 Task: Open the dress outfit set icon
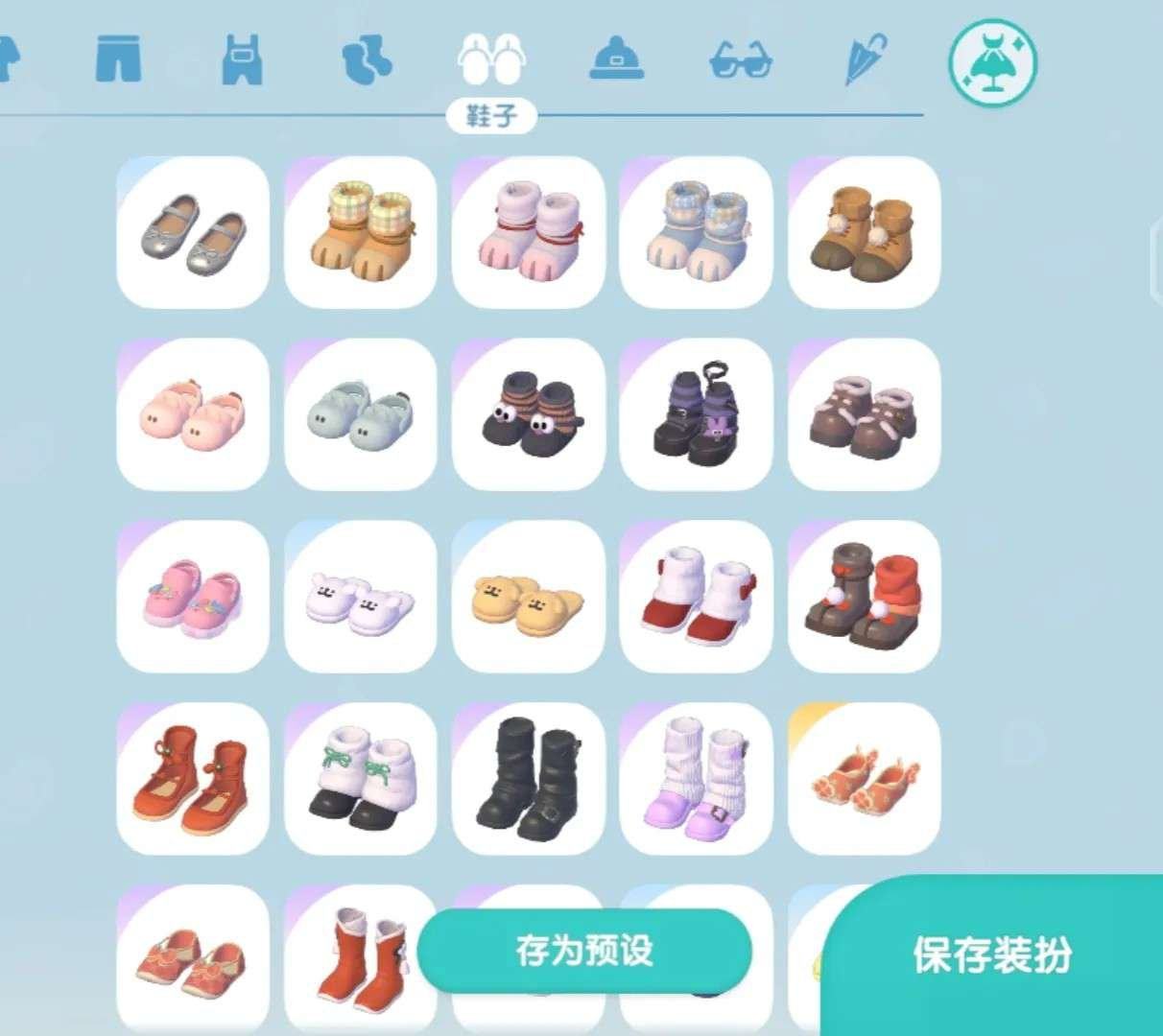click(x=992, y=63)
